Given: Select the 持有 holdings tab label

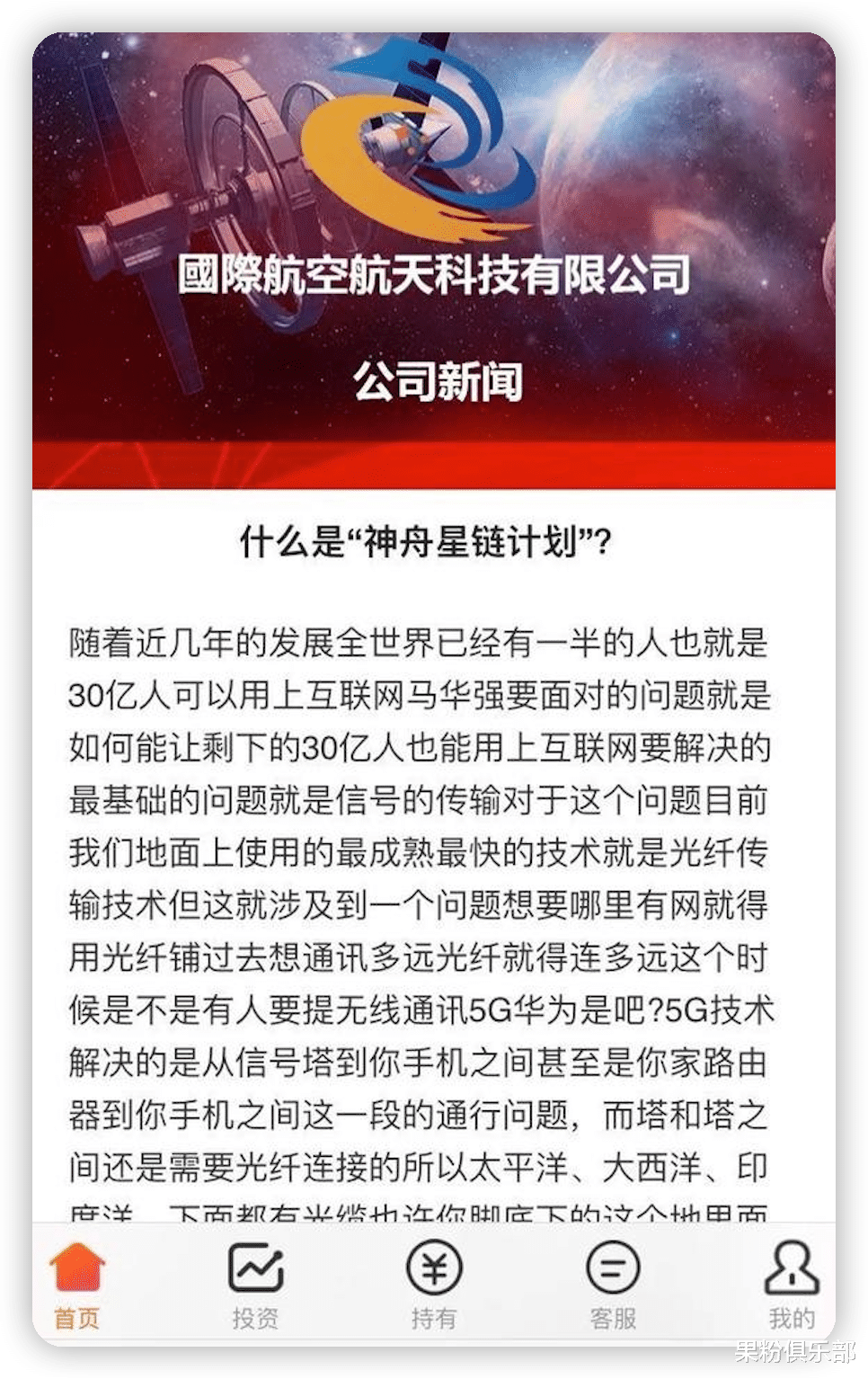Looking at the screenshot, I should pyautogui.click(x=433, y=1321).
